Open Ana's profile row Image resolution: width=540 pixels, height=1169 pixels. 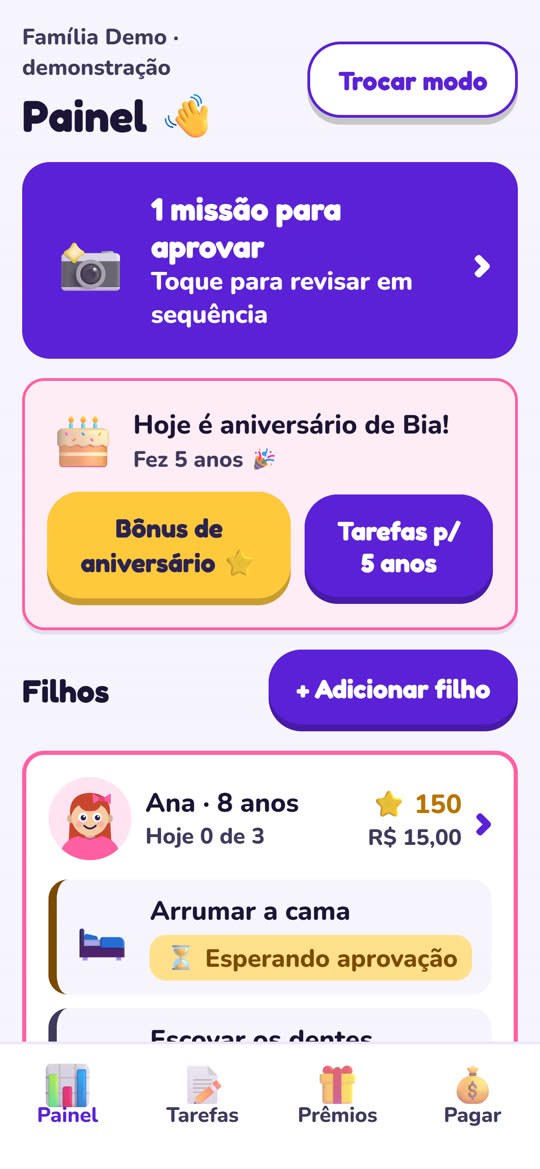pos(270,819)
